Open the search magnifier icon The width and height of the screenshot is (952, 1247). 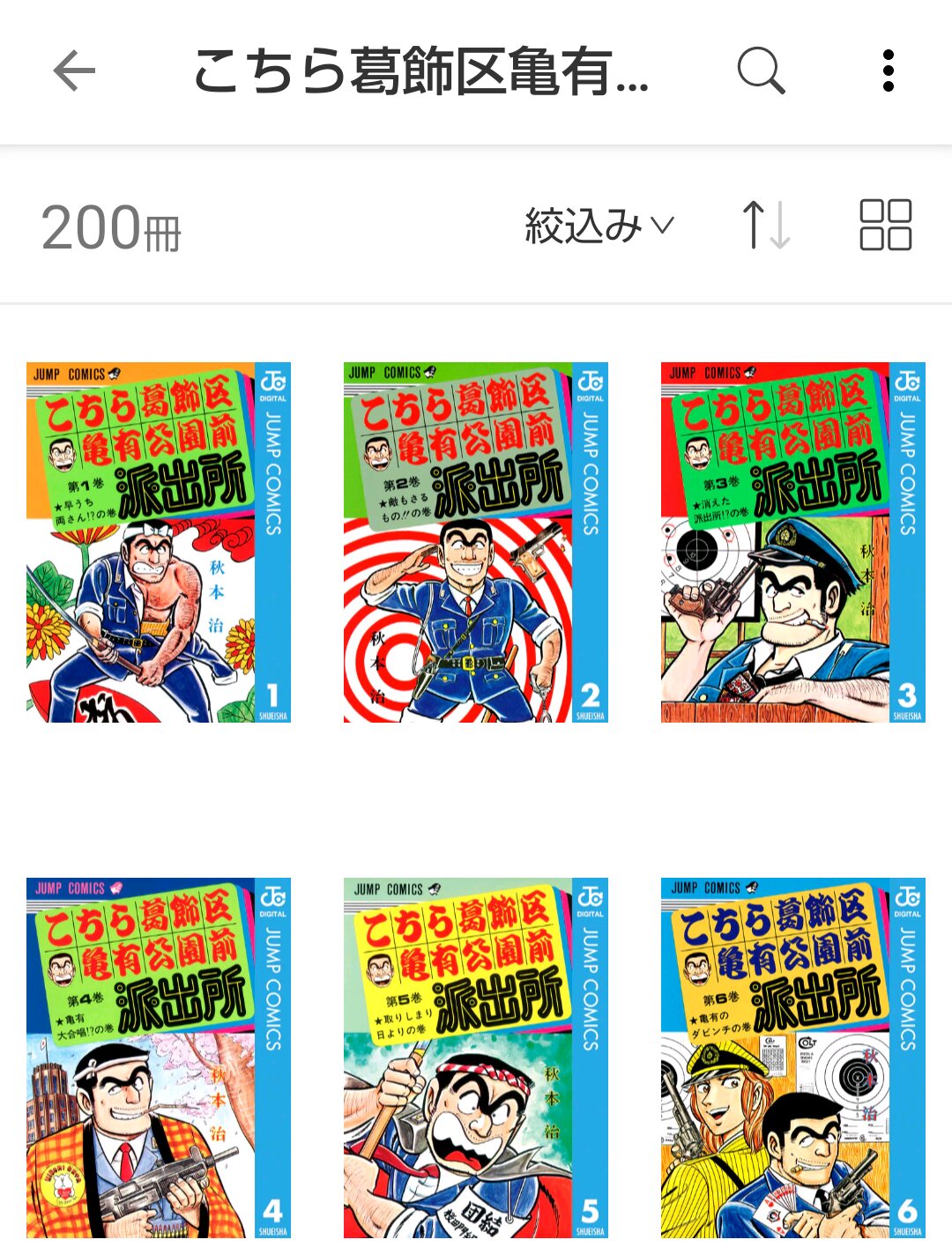pyautogui.click(x=761, y=71)
